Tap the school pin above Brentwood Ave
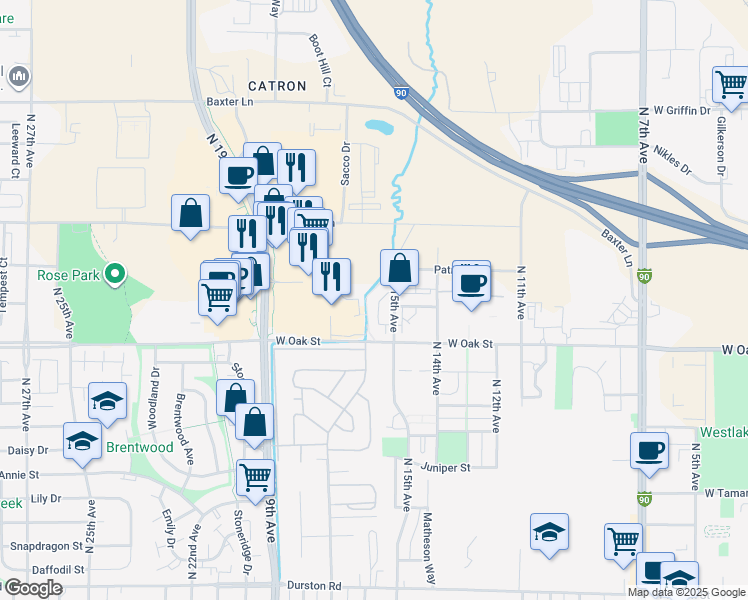The height and width of the screenshot is (600, 748). pos(108,401)
